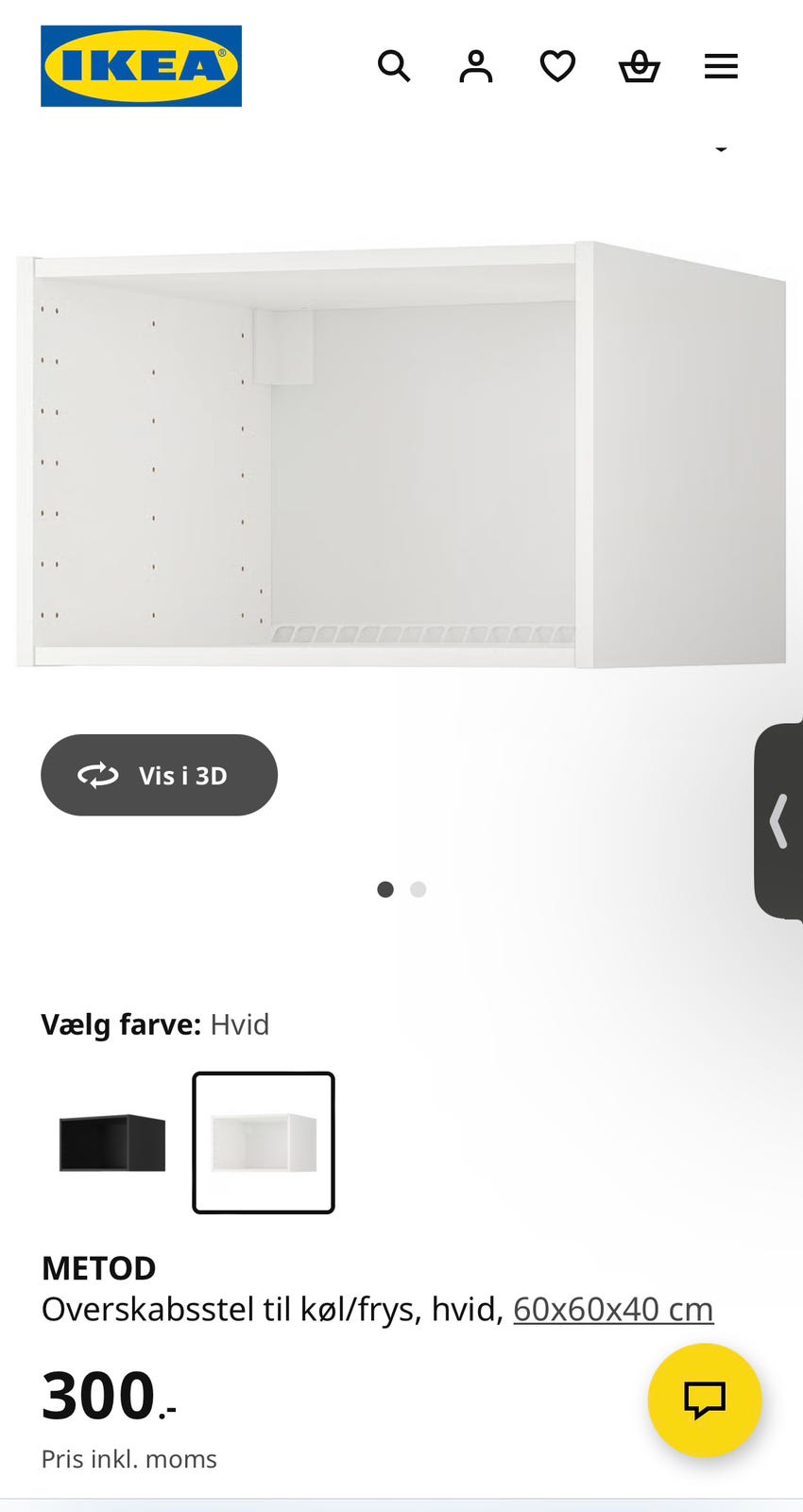
Task: Click the METOD product title
Action: 97,1267
